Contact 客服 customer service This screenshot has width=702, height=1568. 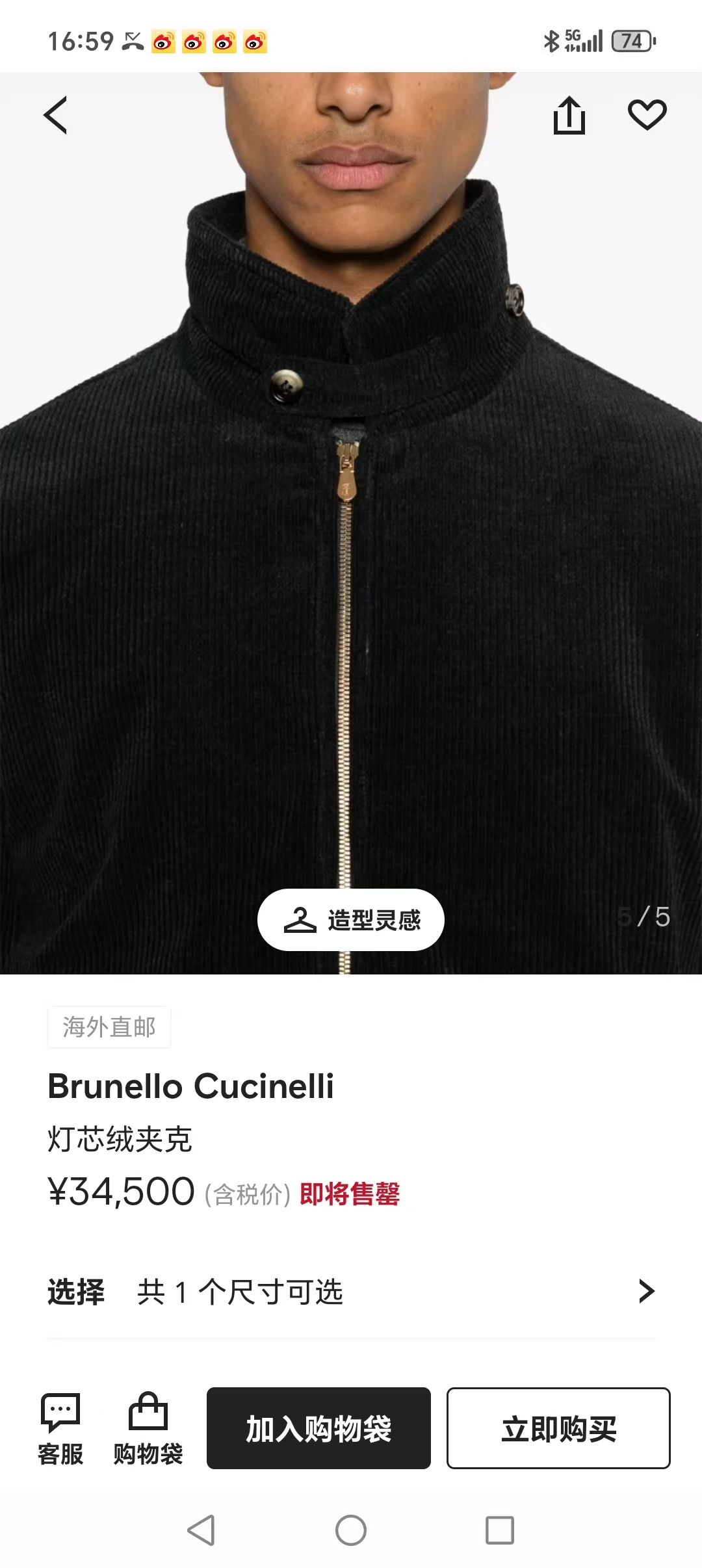[60, 1429]
